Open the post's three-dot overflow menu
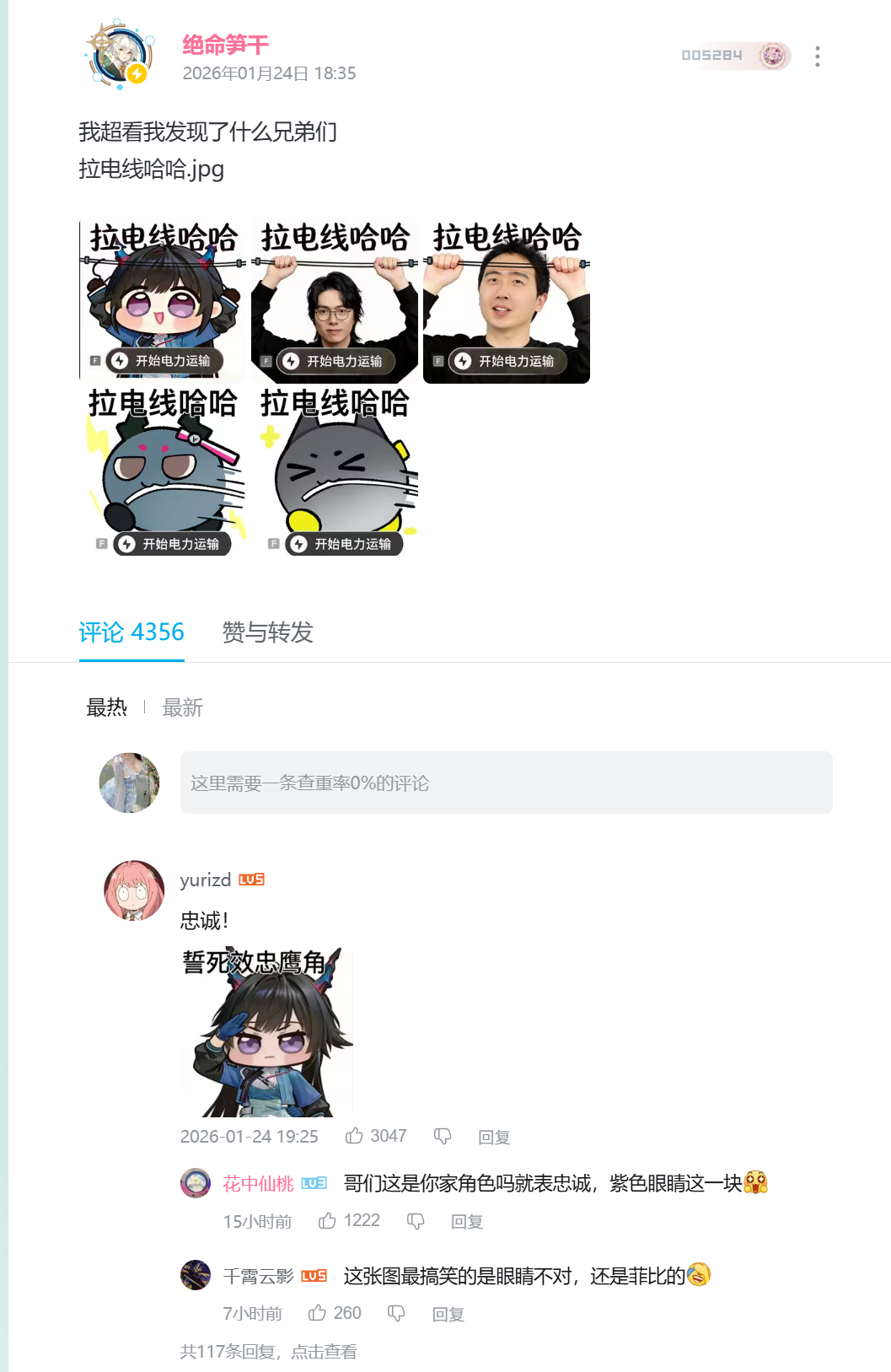 (x=817, y=56)
